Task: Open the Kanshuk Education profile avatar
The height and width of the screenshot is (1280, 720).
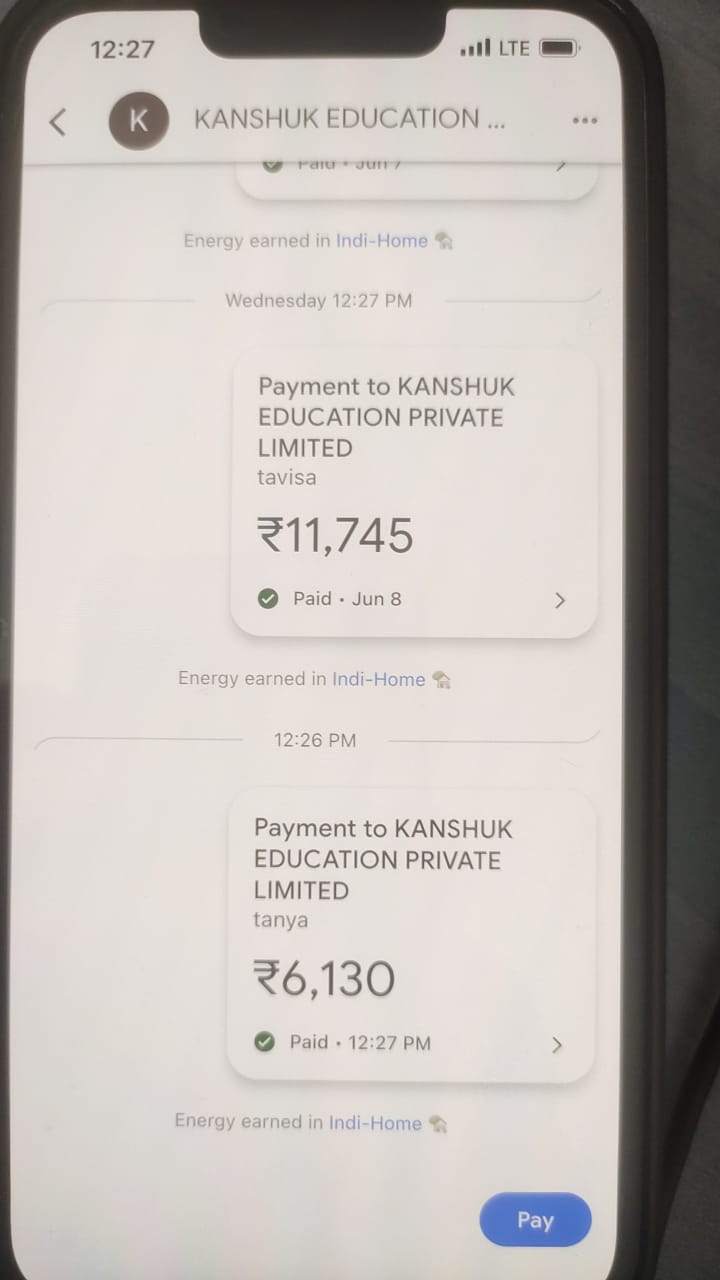Action: coord(138,121)
